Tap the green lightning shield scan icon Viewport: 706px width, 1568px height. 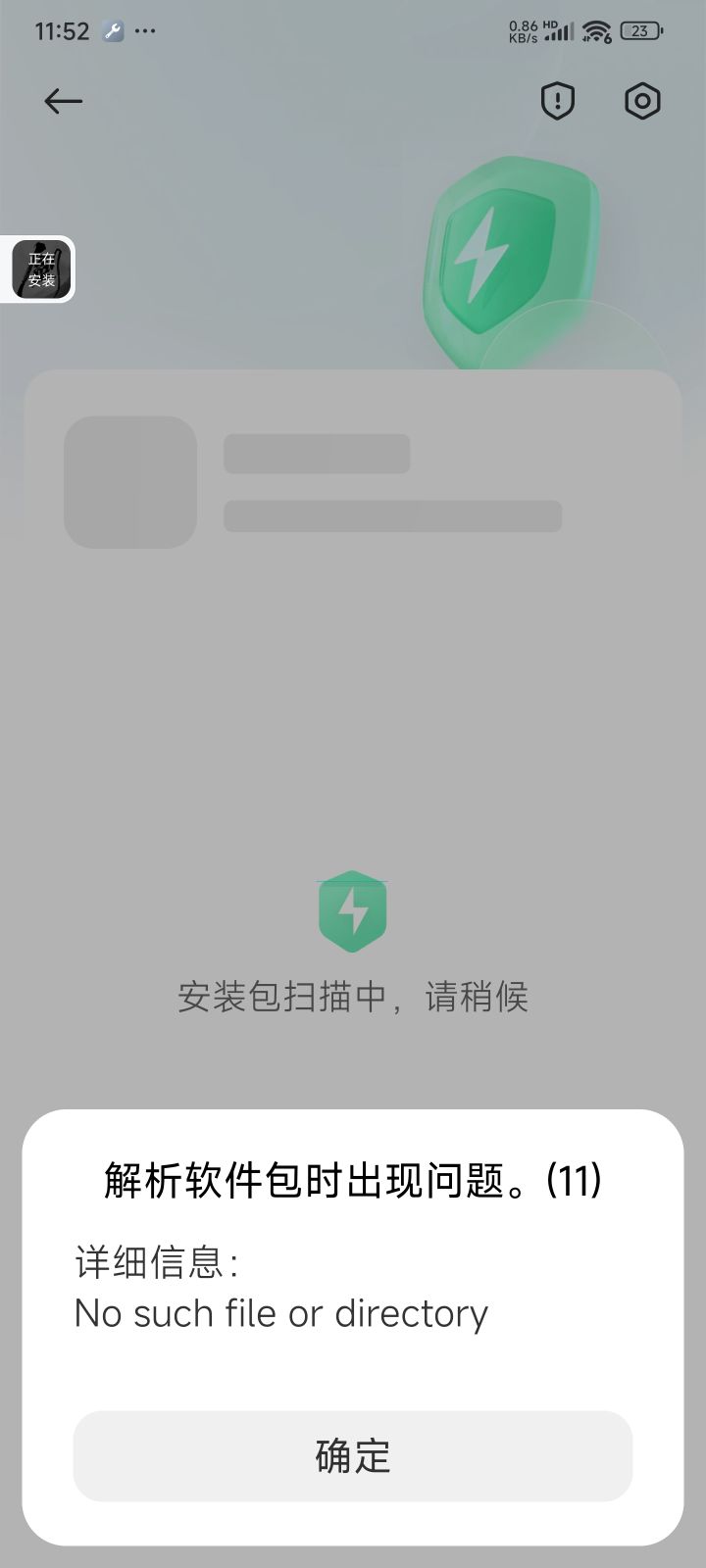(x=353, y=911)
